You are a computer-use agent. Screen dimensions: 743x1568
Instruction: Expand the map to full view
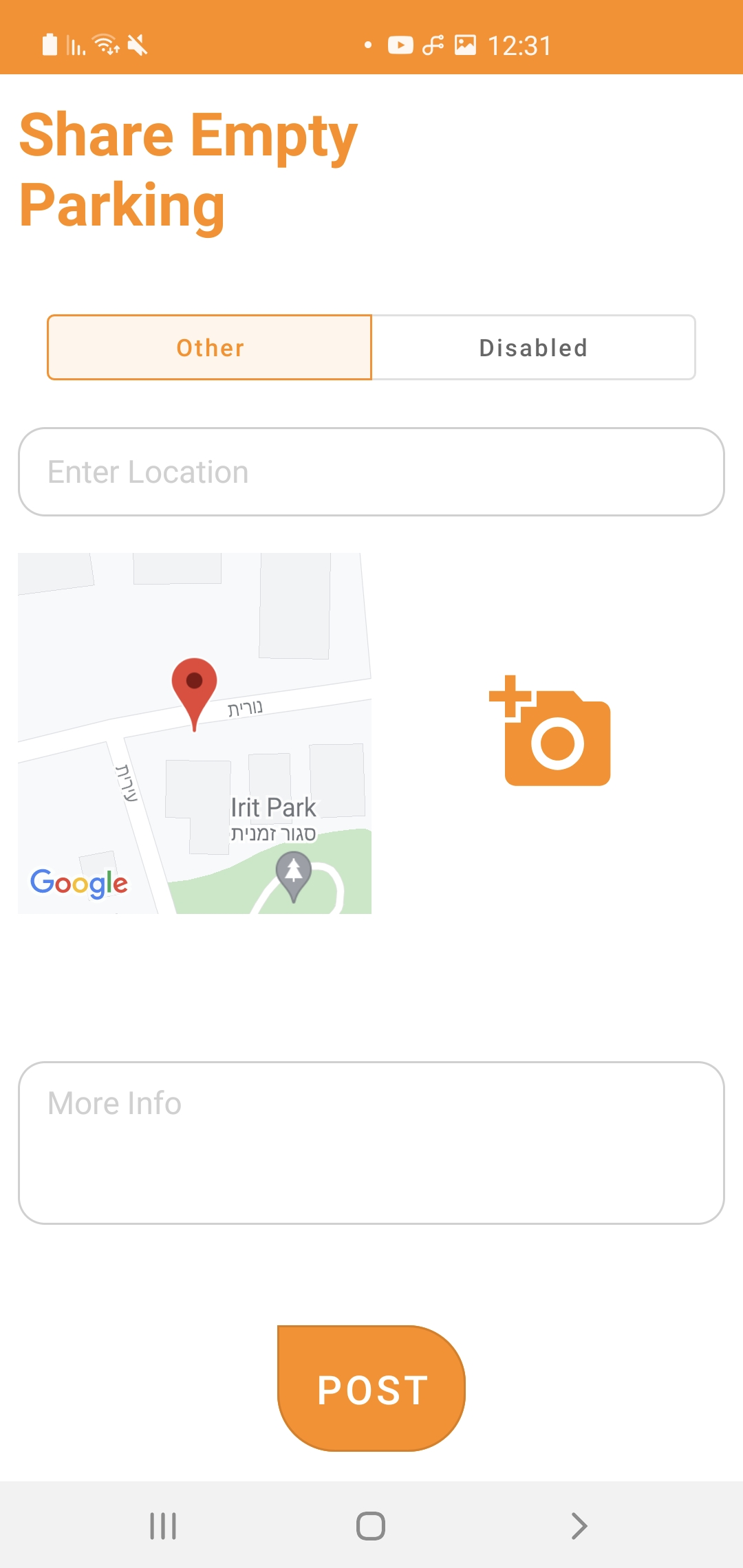tap(195, 732)
